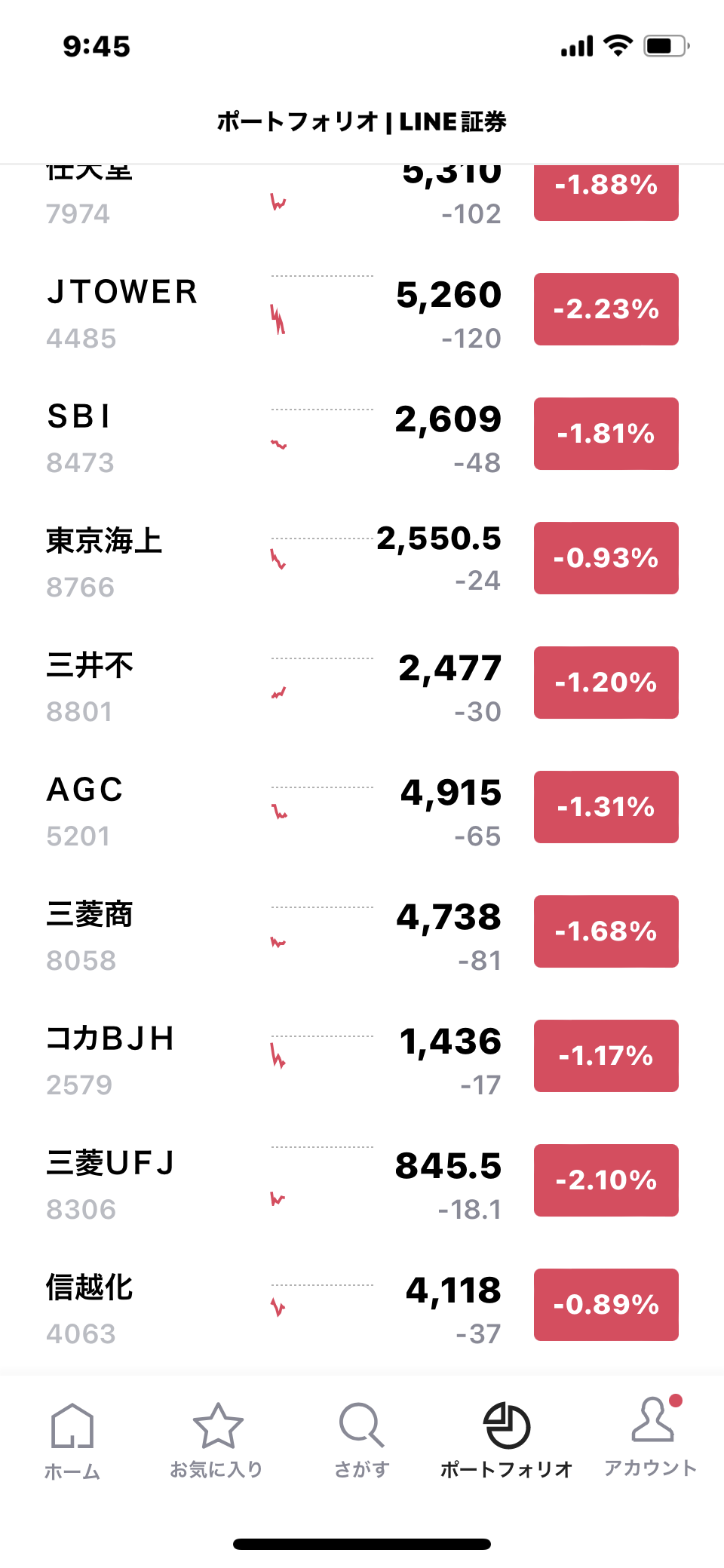Switch to the ホーム tab
The height and width of the screenshot is (1568, 724).
click(72, 1441)
